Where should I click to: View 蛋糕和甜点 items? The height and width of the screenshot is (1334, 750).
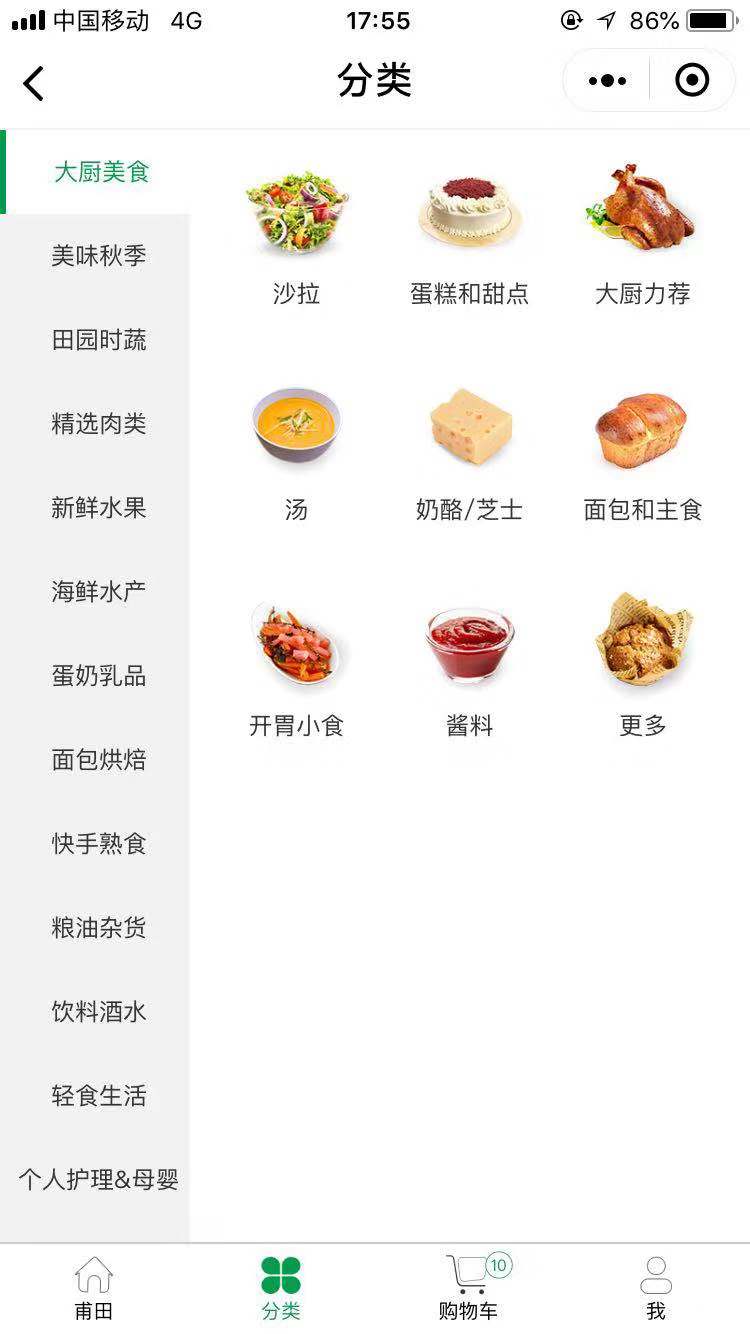[469, 237]
